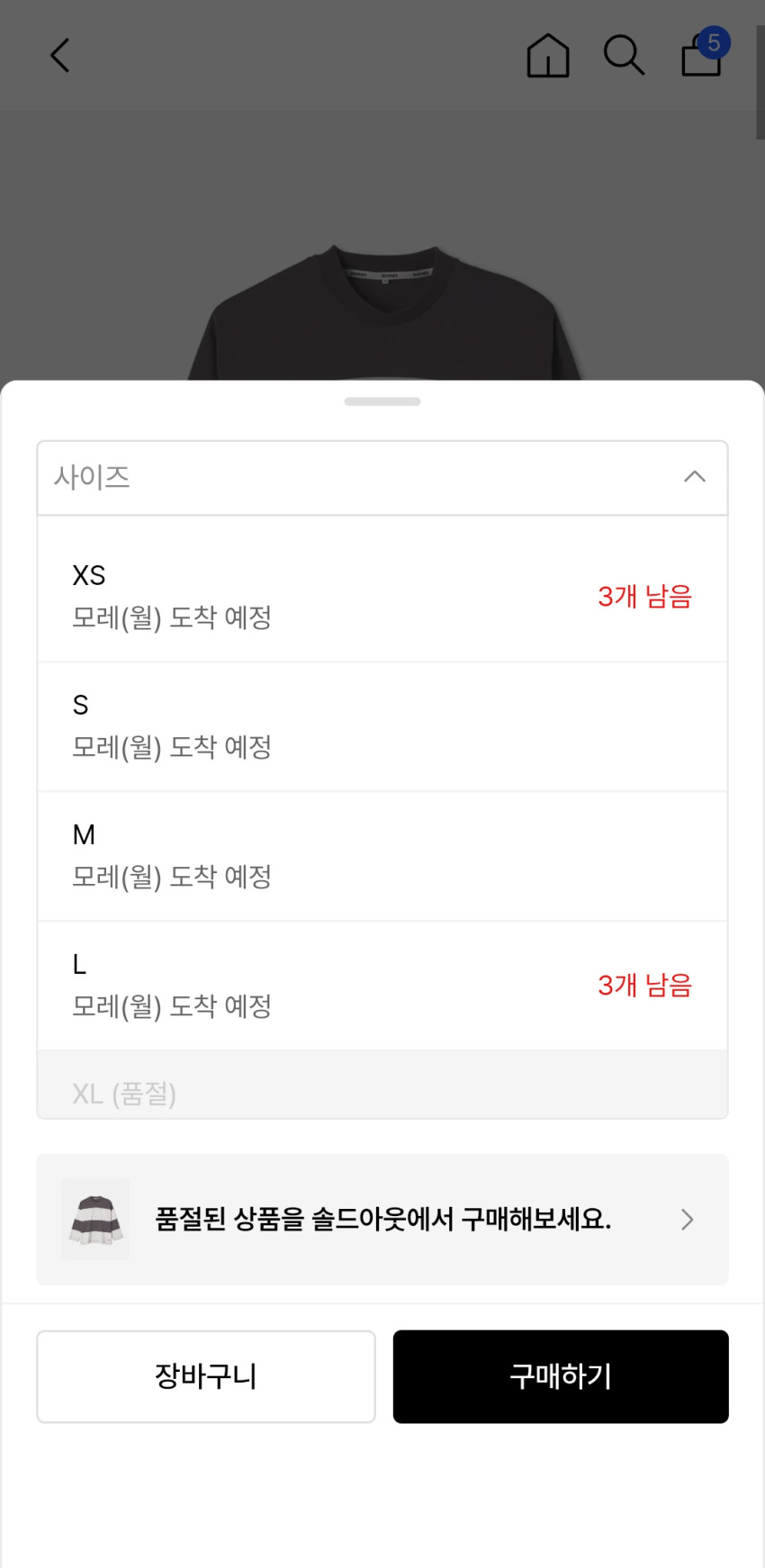The height and width of the screenshot is (1568, 765).
Task: Add to cart with 장바구니 button
Action: 205,1376
